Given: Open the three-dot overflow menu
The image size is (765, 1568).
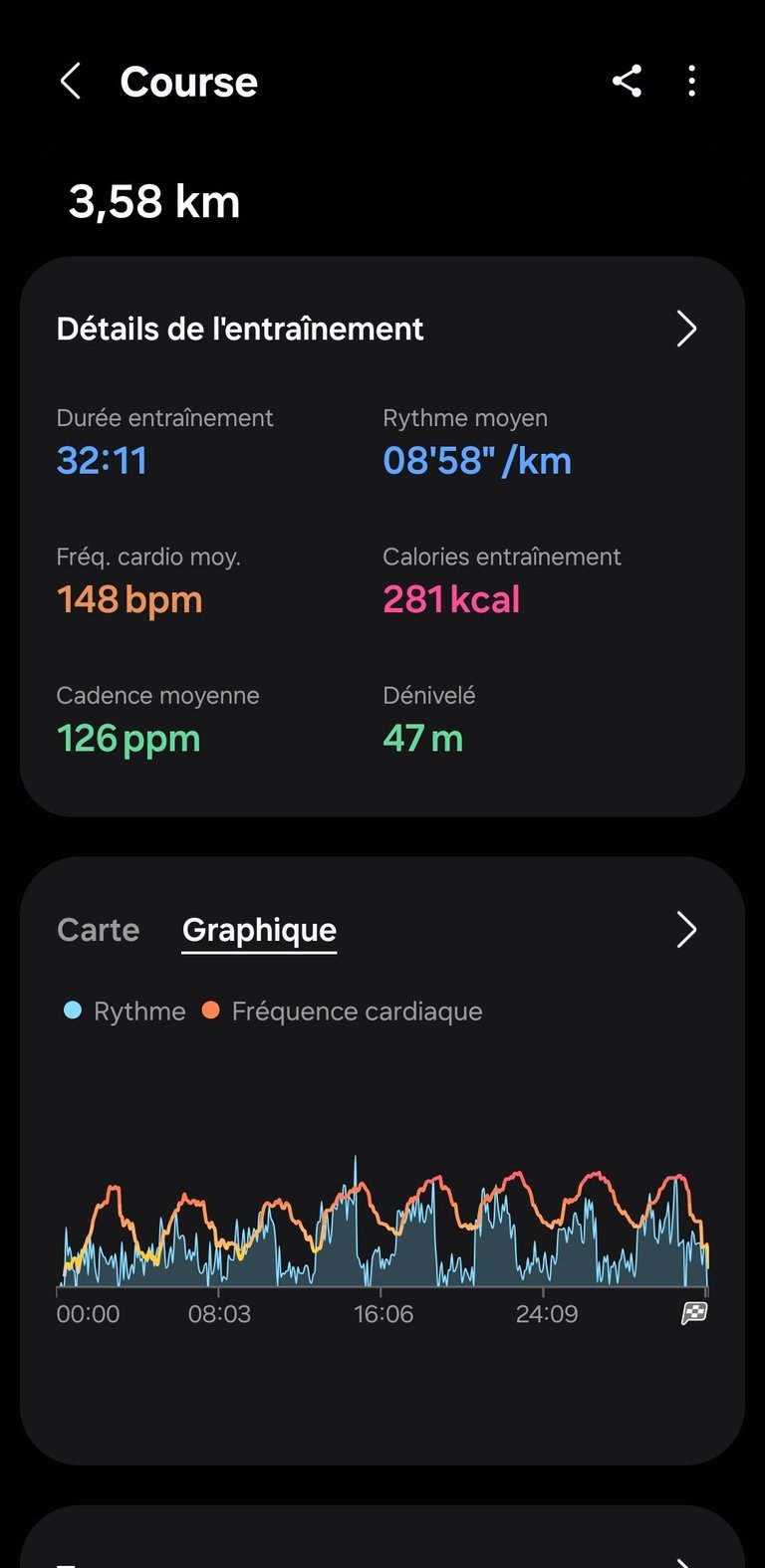Looking at the screenshot, I should [691, 82].
